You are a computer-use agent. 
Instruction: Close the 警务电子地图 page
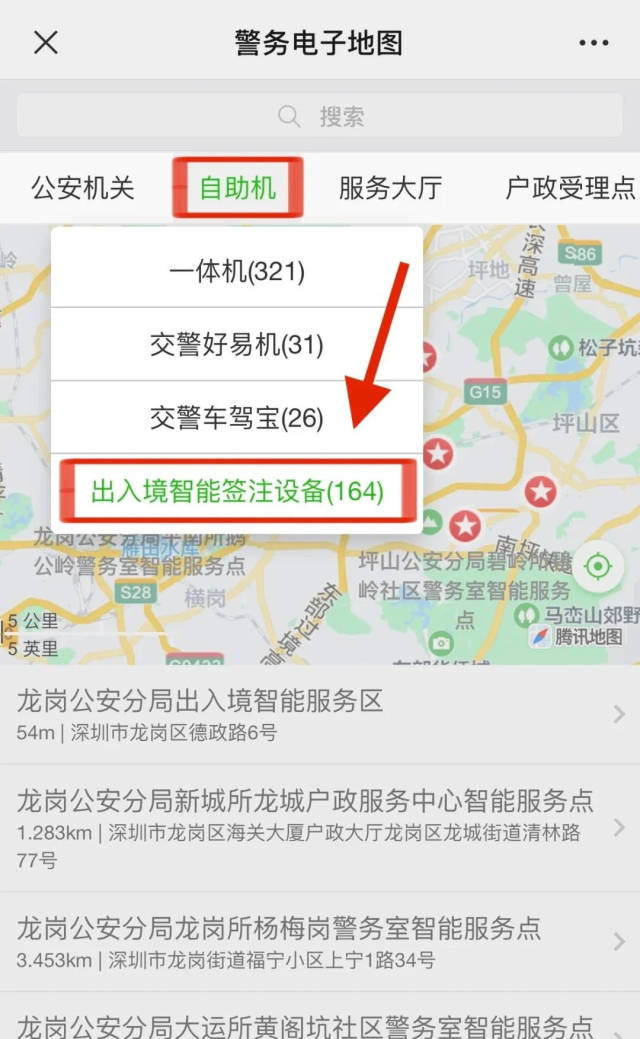46,42
